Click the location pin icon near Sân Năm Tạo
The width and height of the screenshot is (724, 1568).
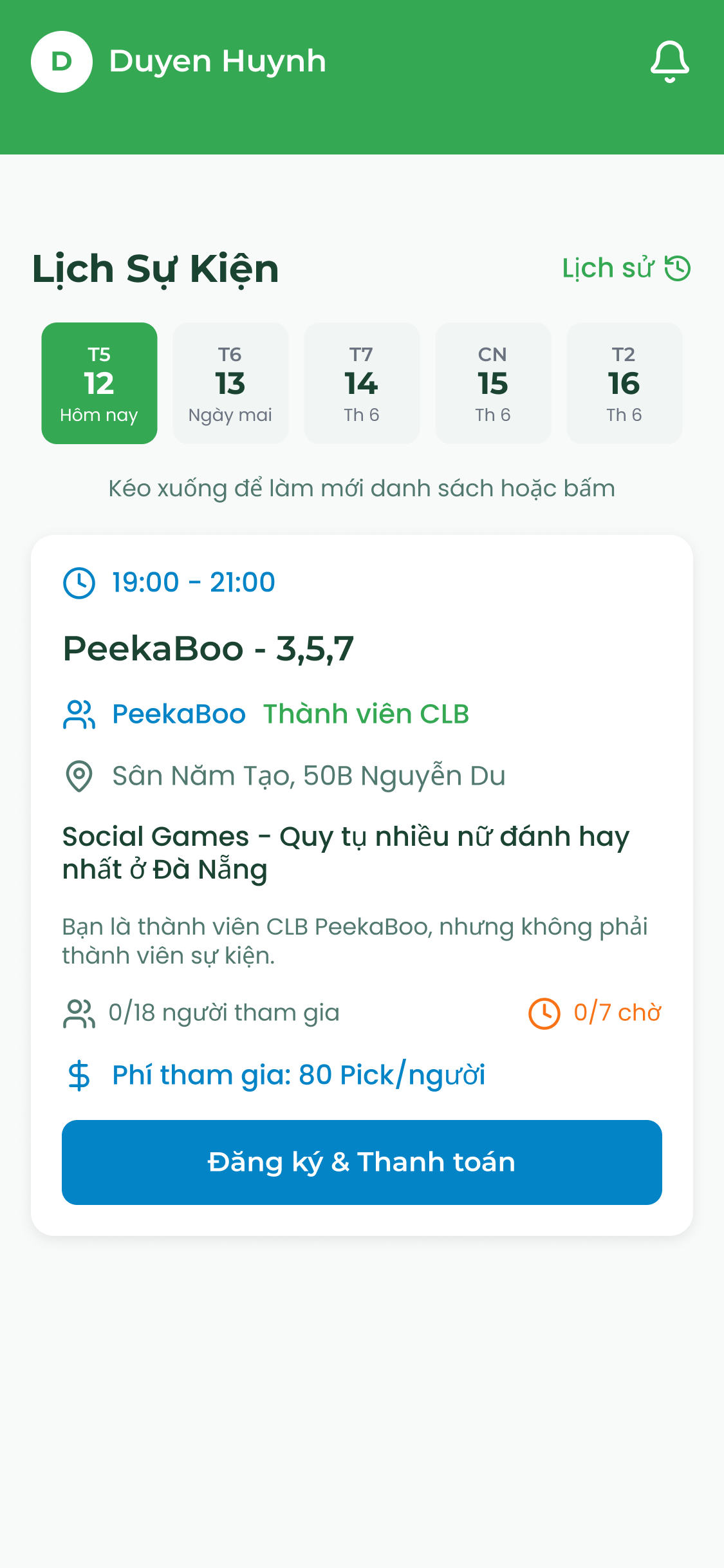pyautogui.click(x=79, y=775)
